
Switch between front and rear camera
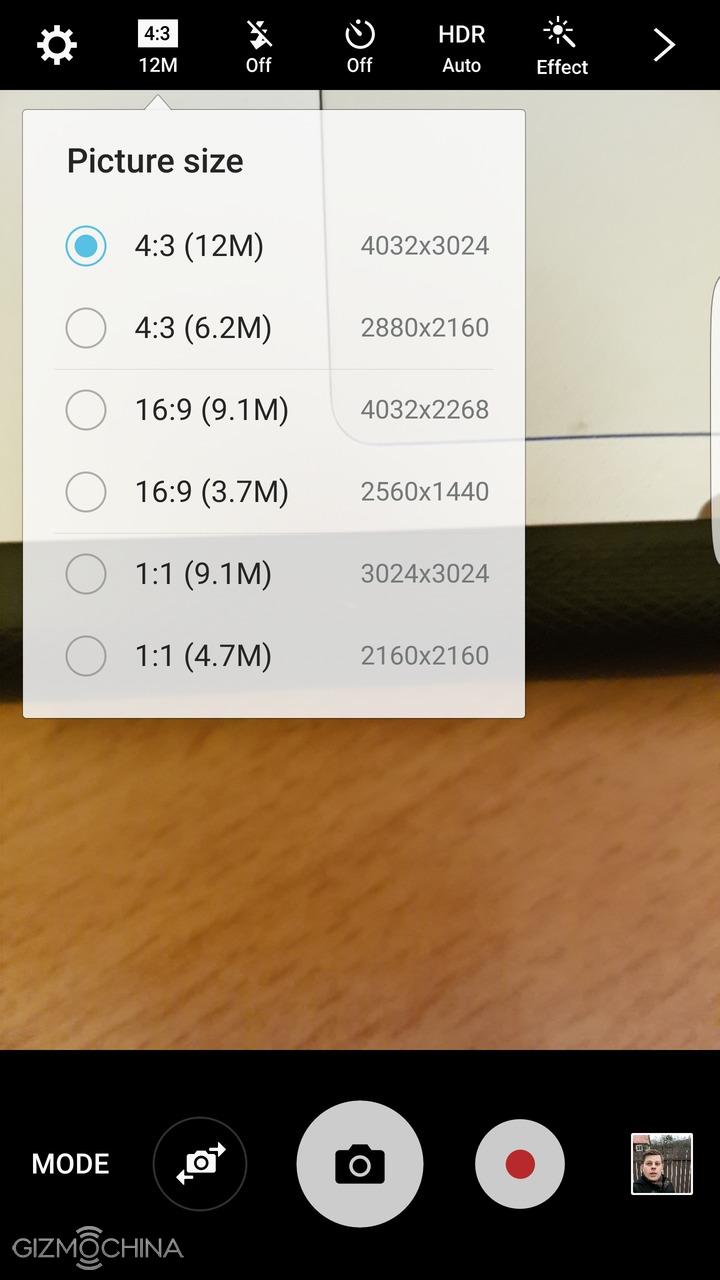pos(200,1164)
